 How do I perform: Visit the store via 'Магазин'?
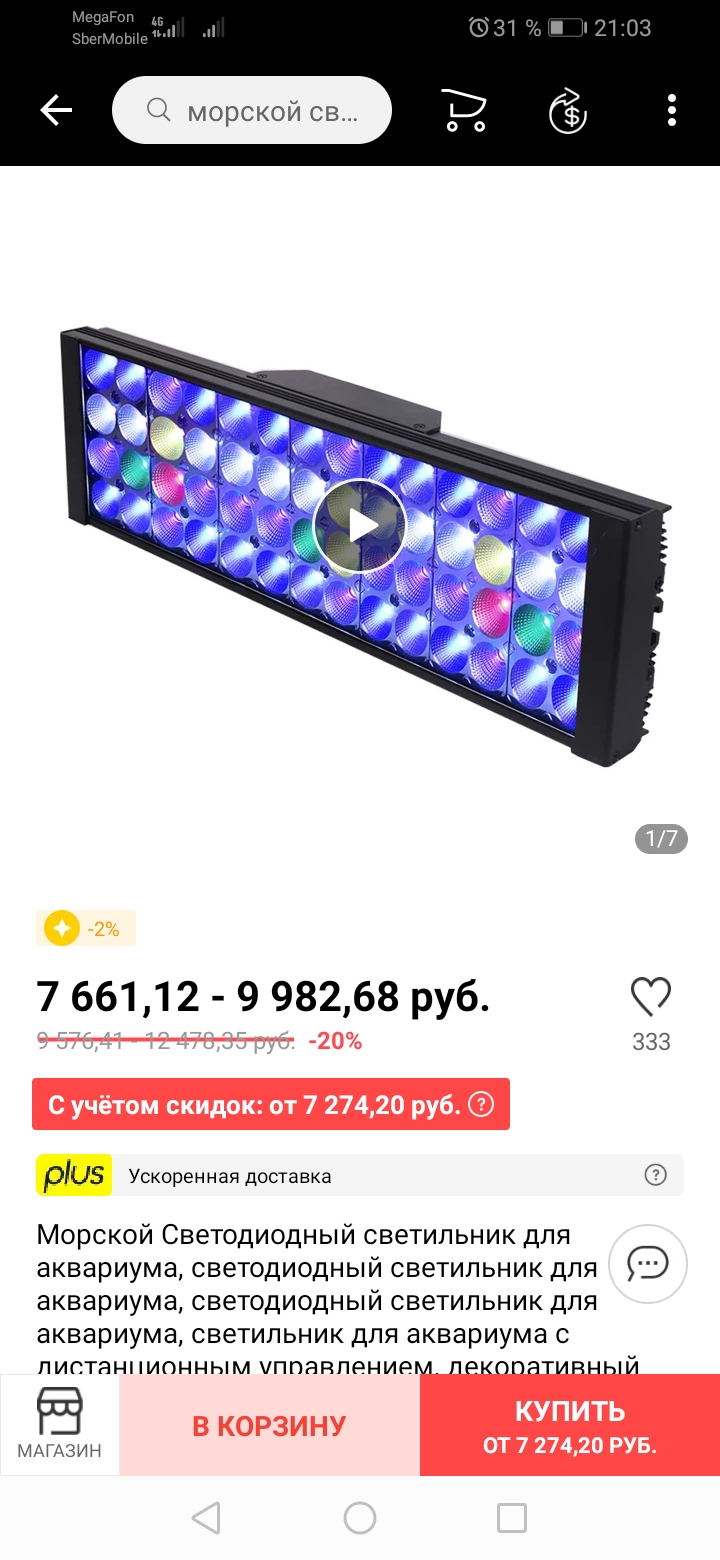point(60,1425)
